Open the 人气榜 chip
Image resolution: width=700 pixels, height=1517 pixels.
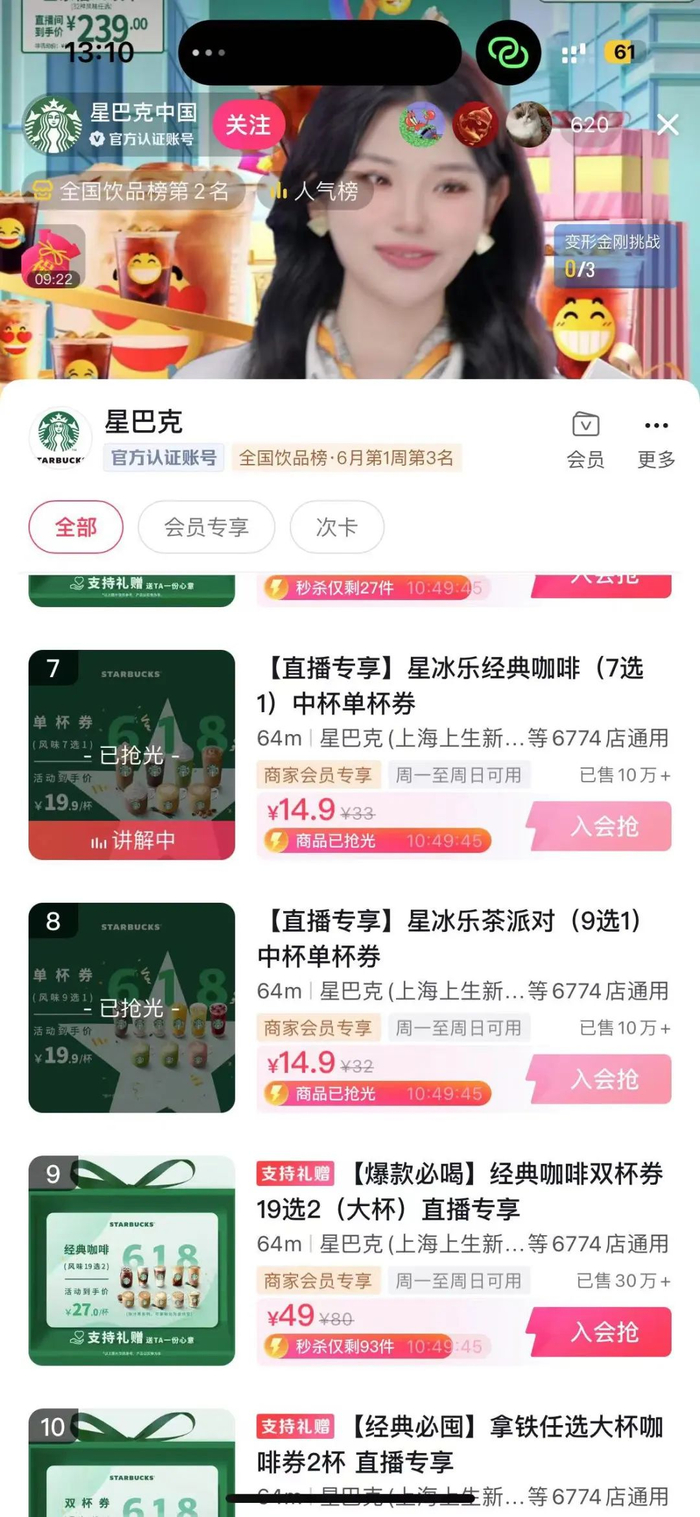(316, 190)
